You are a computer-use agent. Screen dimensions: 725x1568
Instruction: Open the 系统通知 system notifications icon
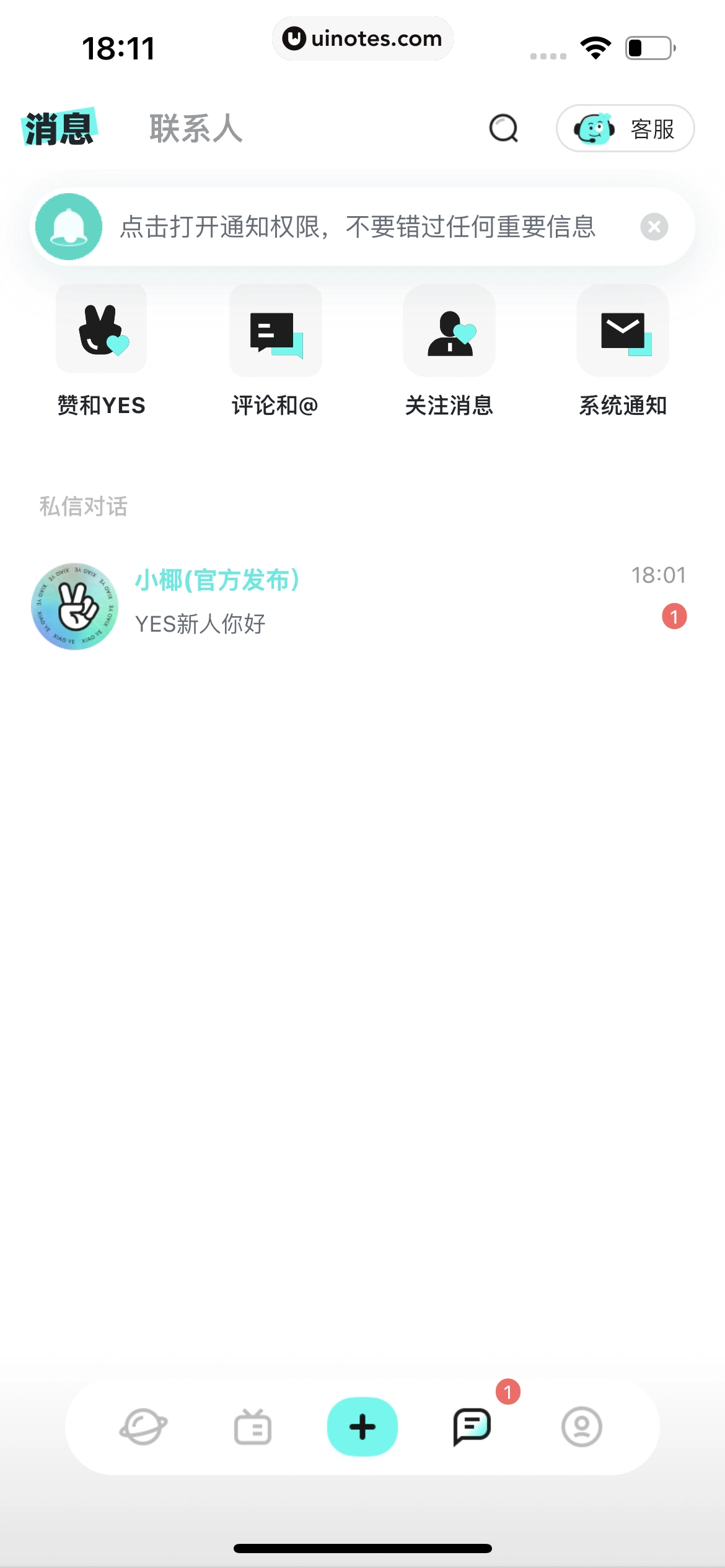pos(622,329)
